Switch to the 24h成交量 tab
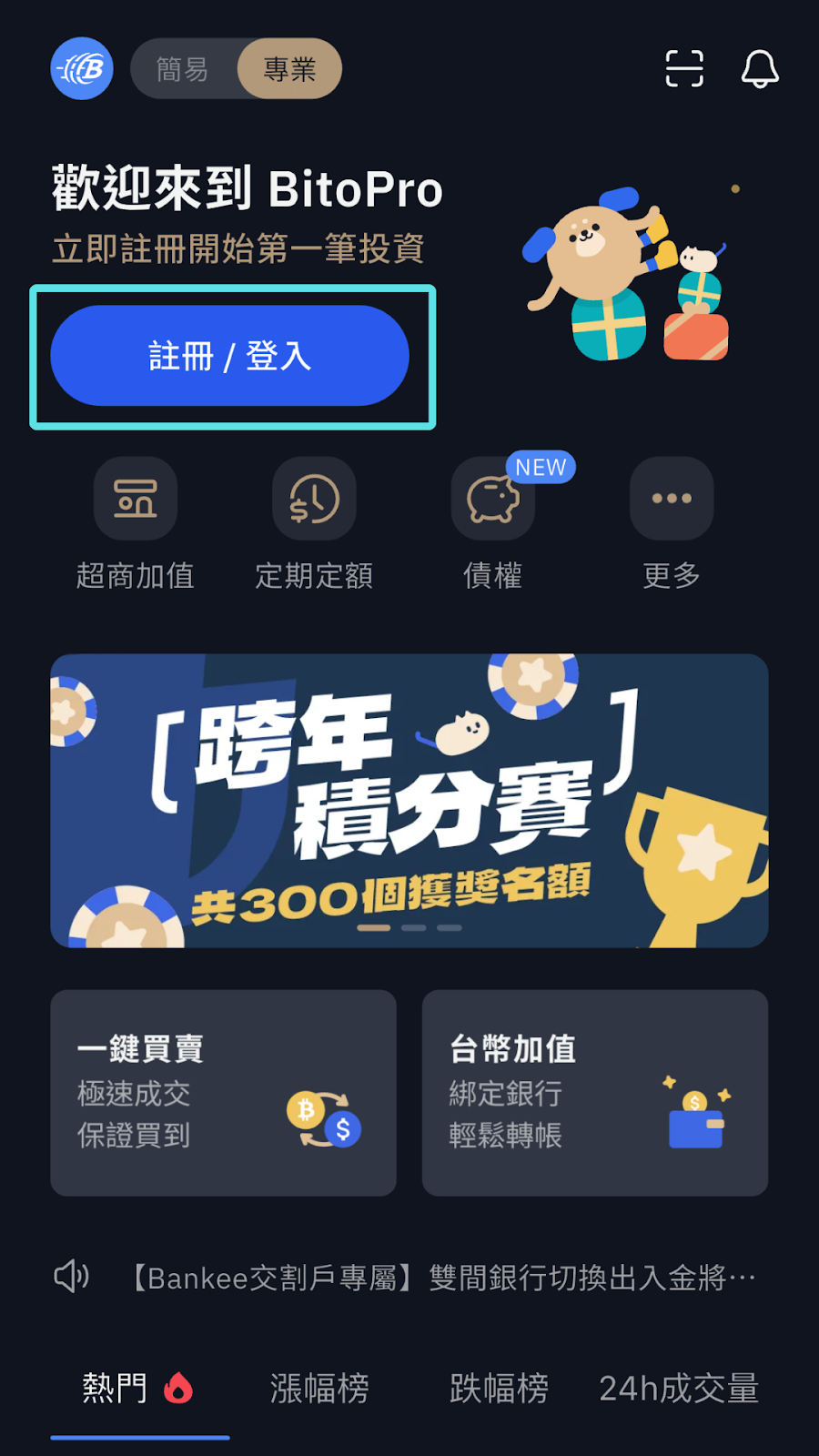 (x=679, y=1389)
